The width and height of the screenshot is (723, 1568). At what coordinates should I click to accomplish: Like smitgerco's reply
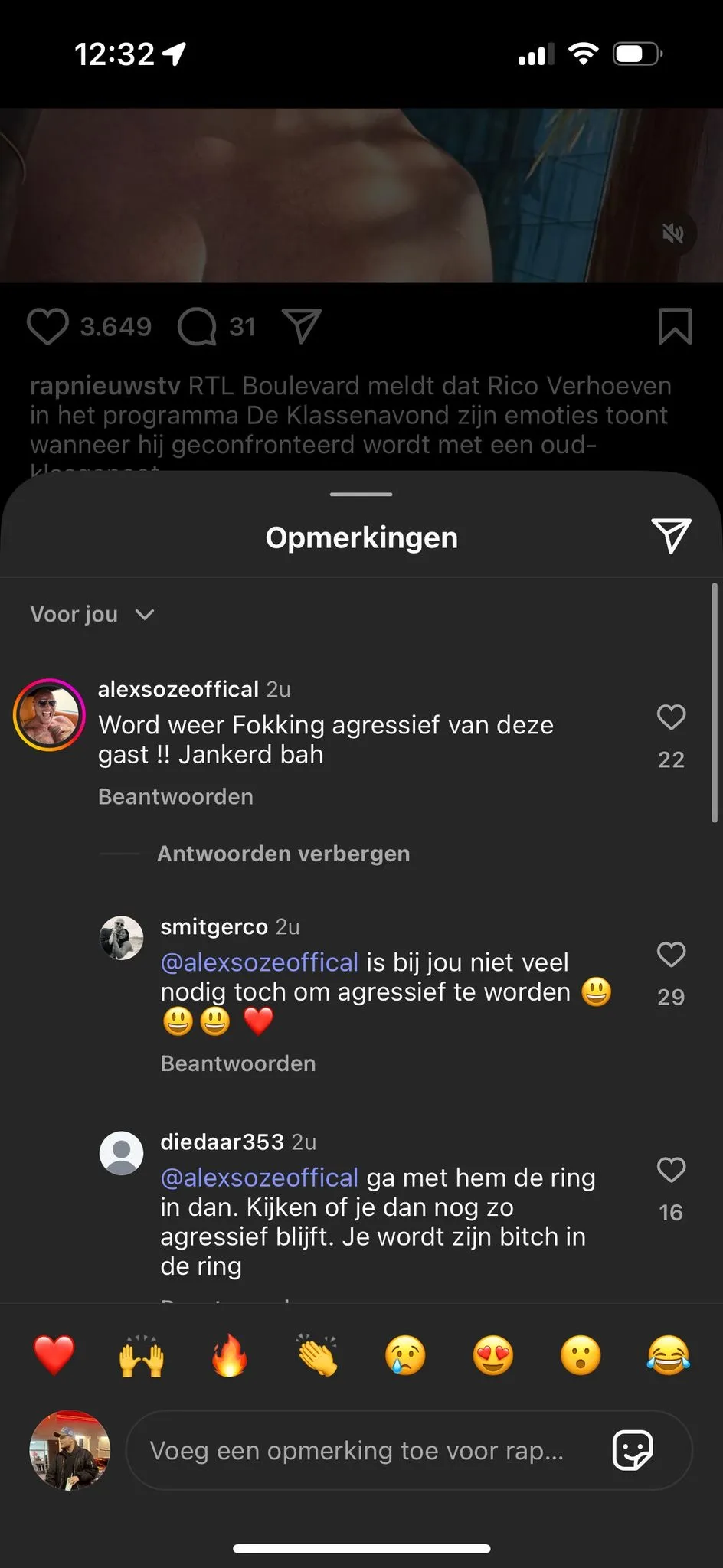(x=671, y=955)
